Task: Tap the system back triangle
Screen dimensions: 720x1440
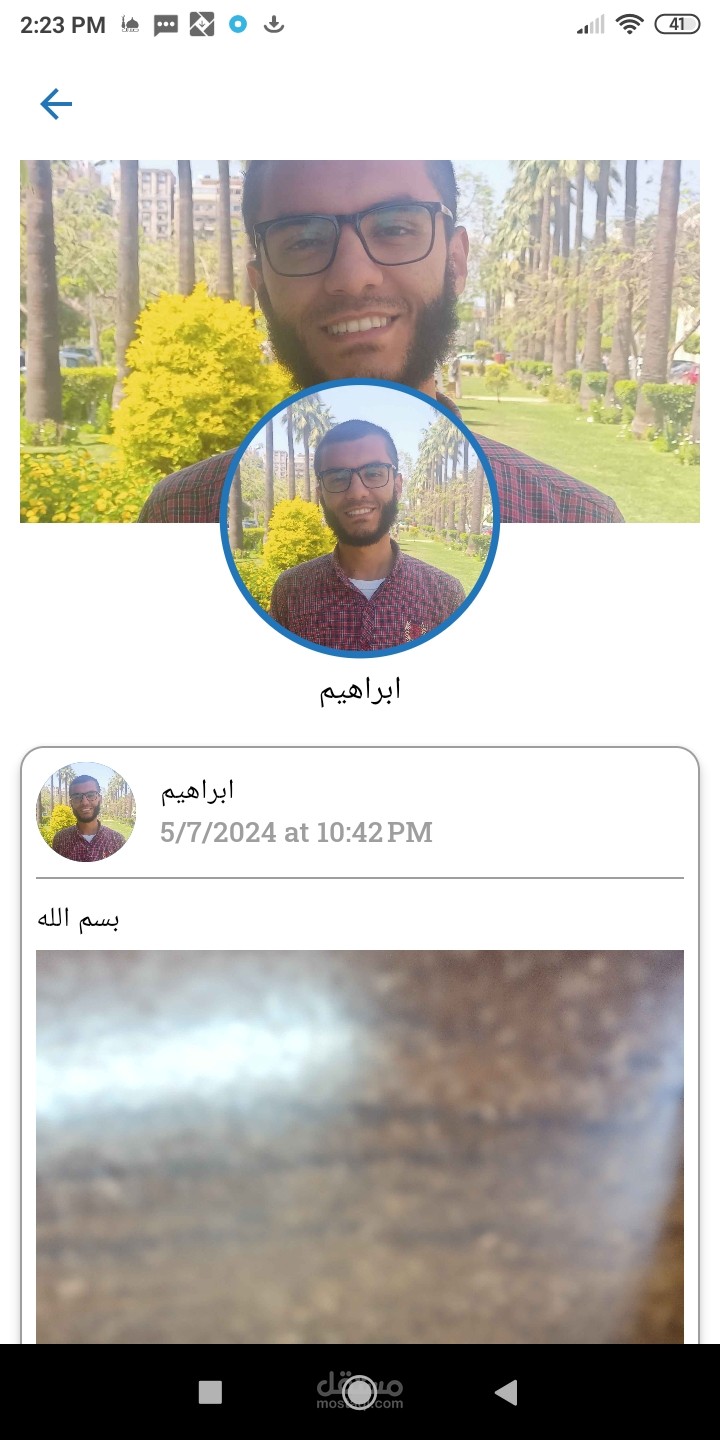Action: [506, 1392]
